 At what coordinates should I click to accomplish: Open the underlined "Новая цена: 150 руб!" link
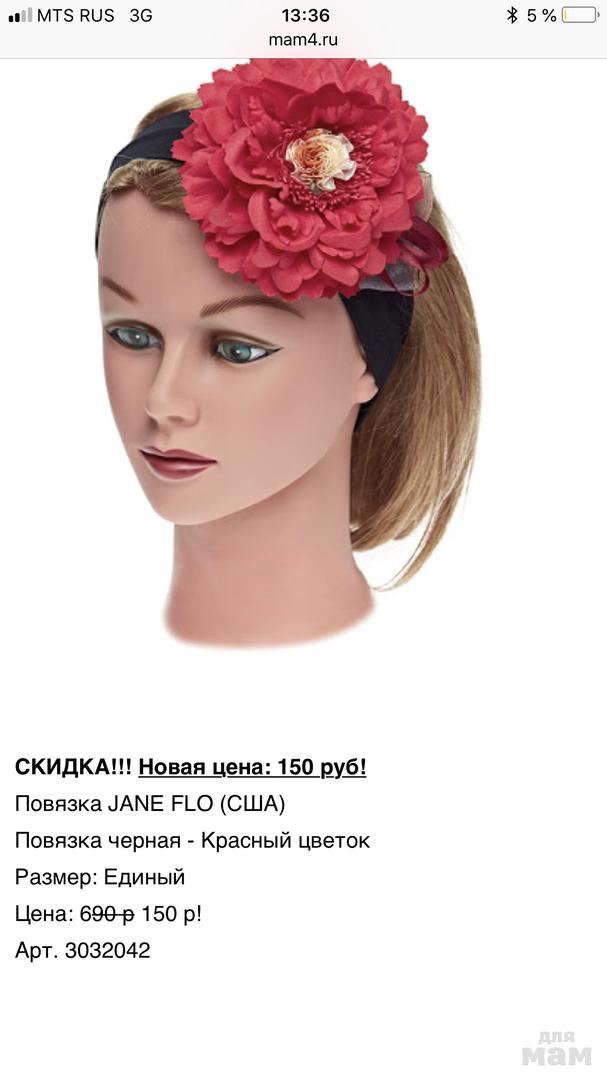coord(252,767)
